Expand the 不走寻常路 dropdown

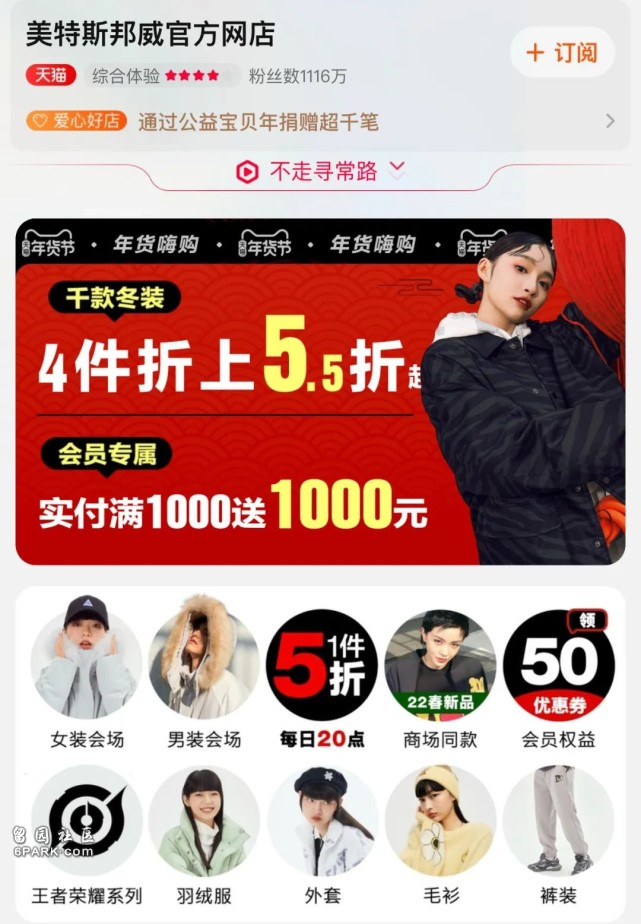pos(320,171)
